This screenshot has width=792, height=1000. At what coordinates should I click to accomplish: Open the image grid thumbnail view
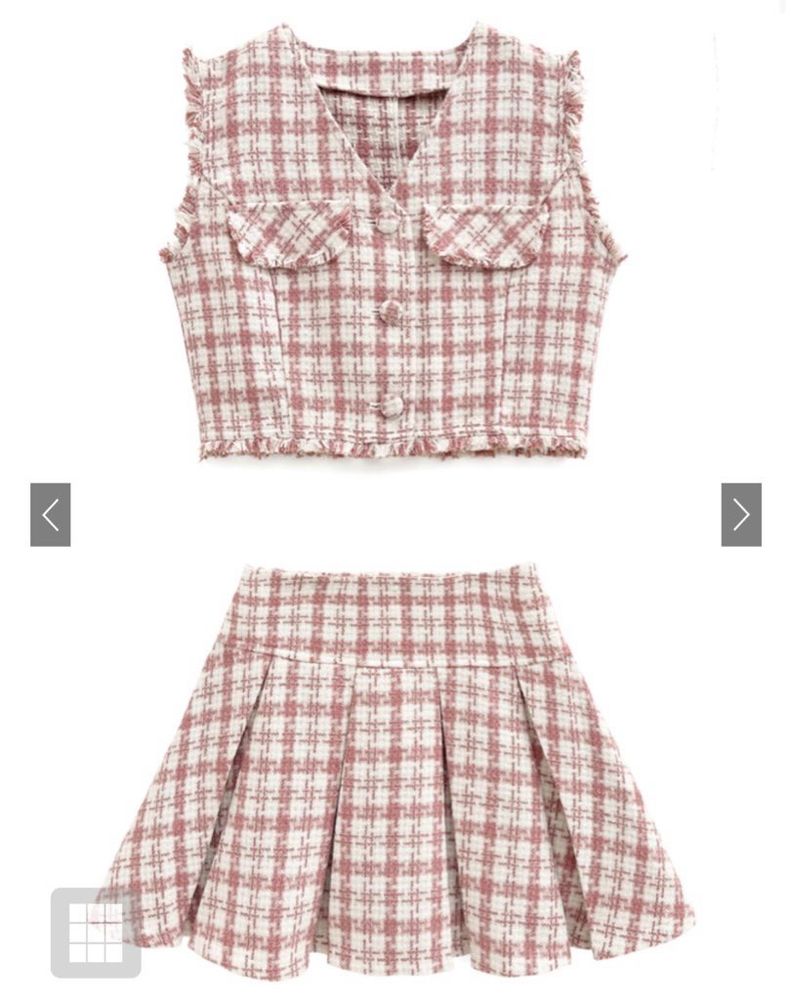(95, 932)
